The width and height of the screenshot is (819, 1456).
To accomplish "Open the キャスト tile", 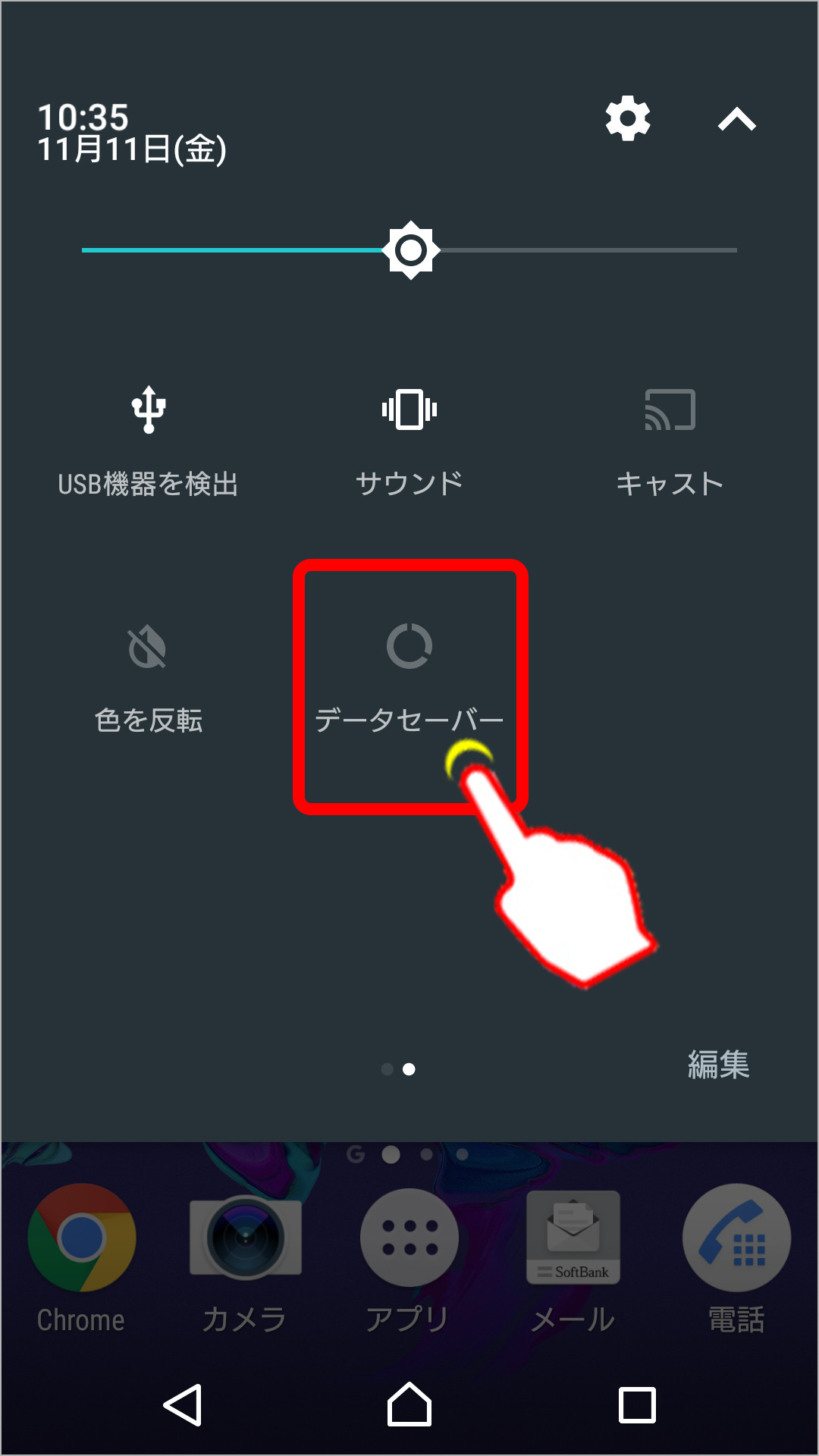I will (670, 440).
